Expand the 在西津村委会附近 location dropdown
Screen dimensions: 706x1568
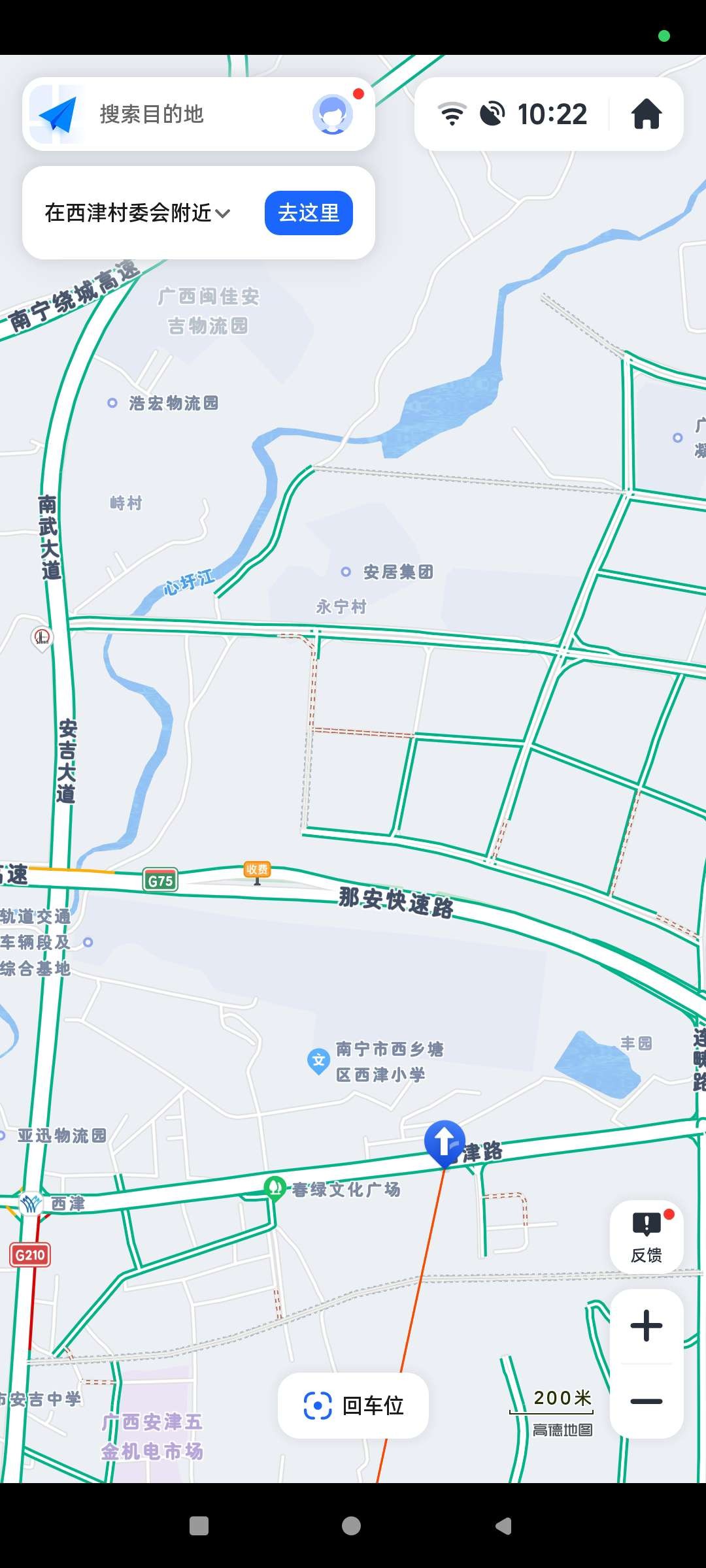[137, 213]
